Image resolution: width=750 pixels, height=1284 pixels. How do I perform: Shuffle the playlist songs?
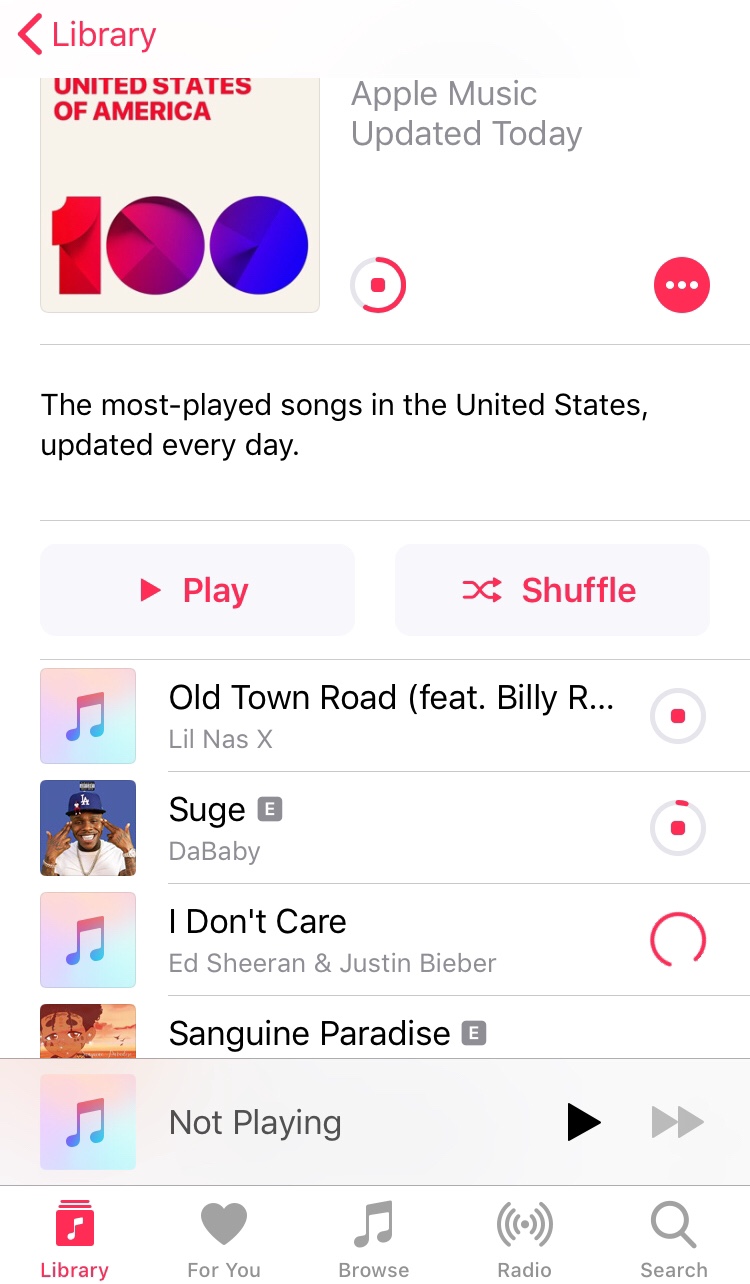click(x=552, y=590)
